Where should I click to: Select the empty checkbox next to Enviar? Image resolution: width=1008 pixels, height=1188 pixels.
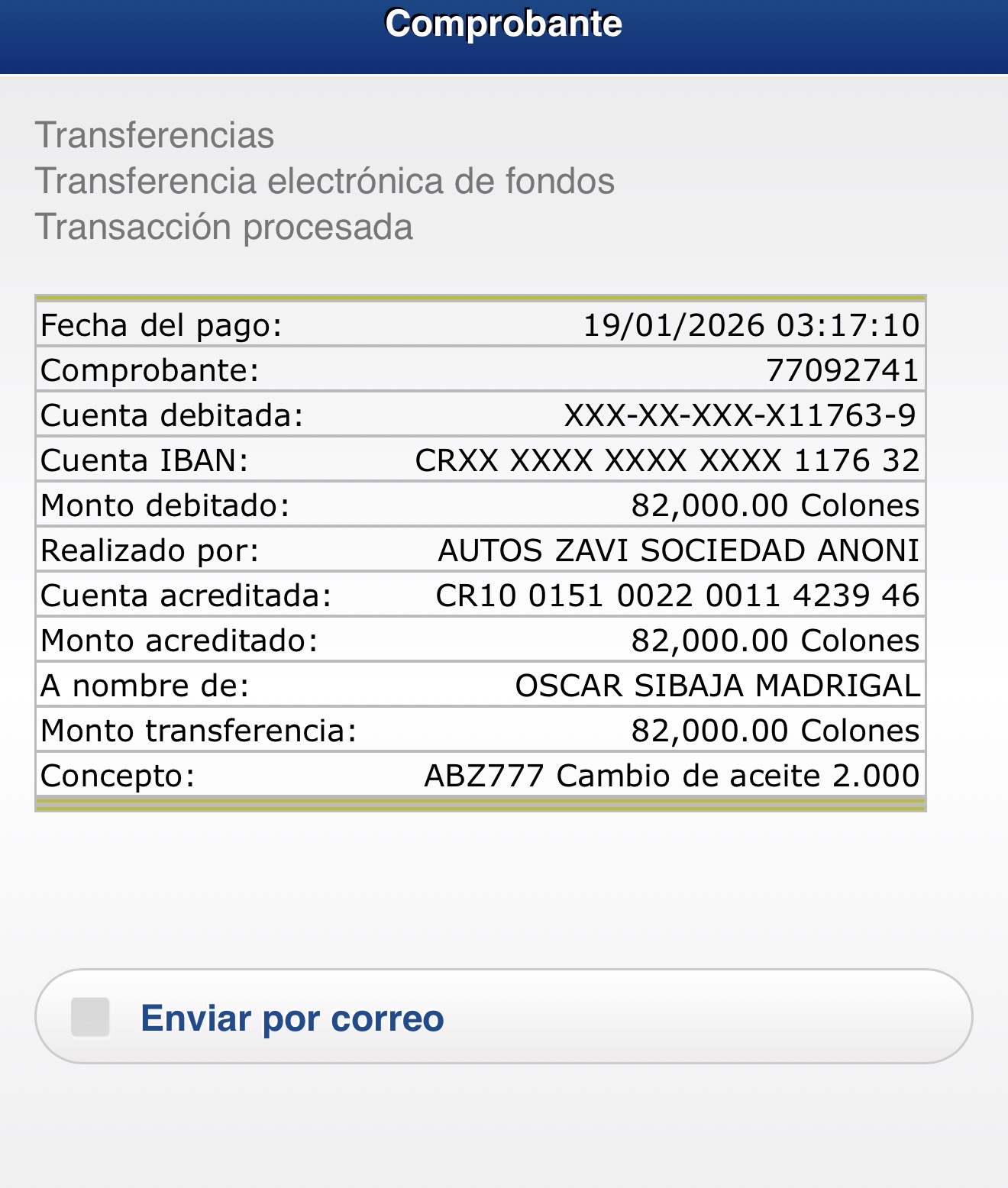(89, 1019)
